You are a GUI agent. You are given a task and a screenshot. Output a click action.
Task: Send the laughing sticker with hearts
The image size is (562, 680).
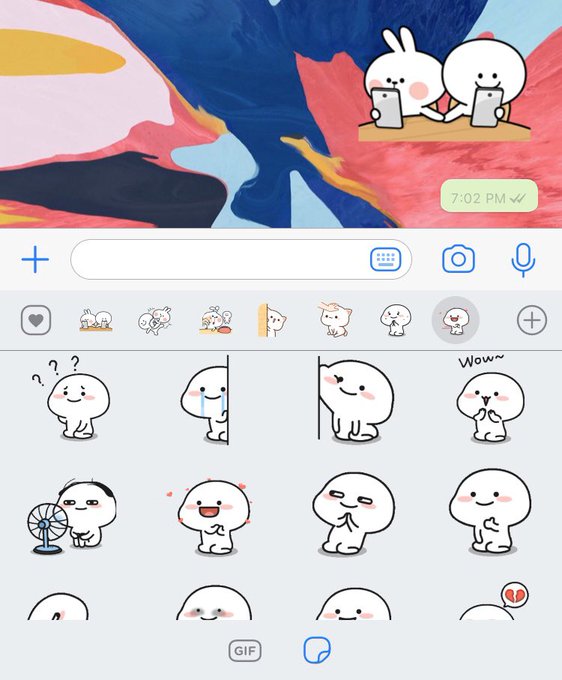(x=211, y=516)
